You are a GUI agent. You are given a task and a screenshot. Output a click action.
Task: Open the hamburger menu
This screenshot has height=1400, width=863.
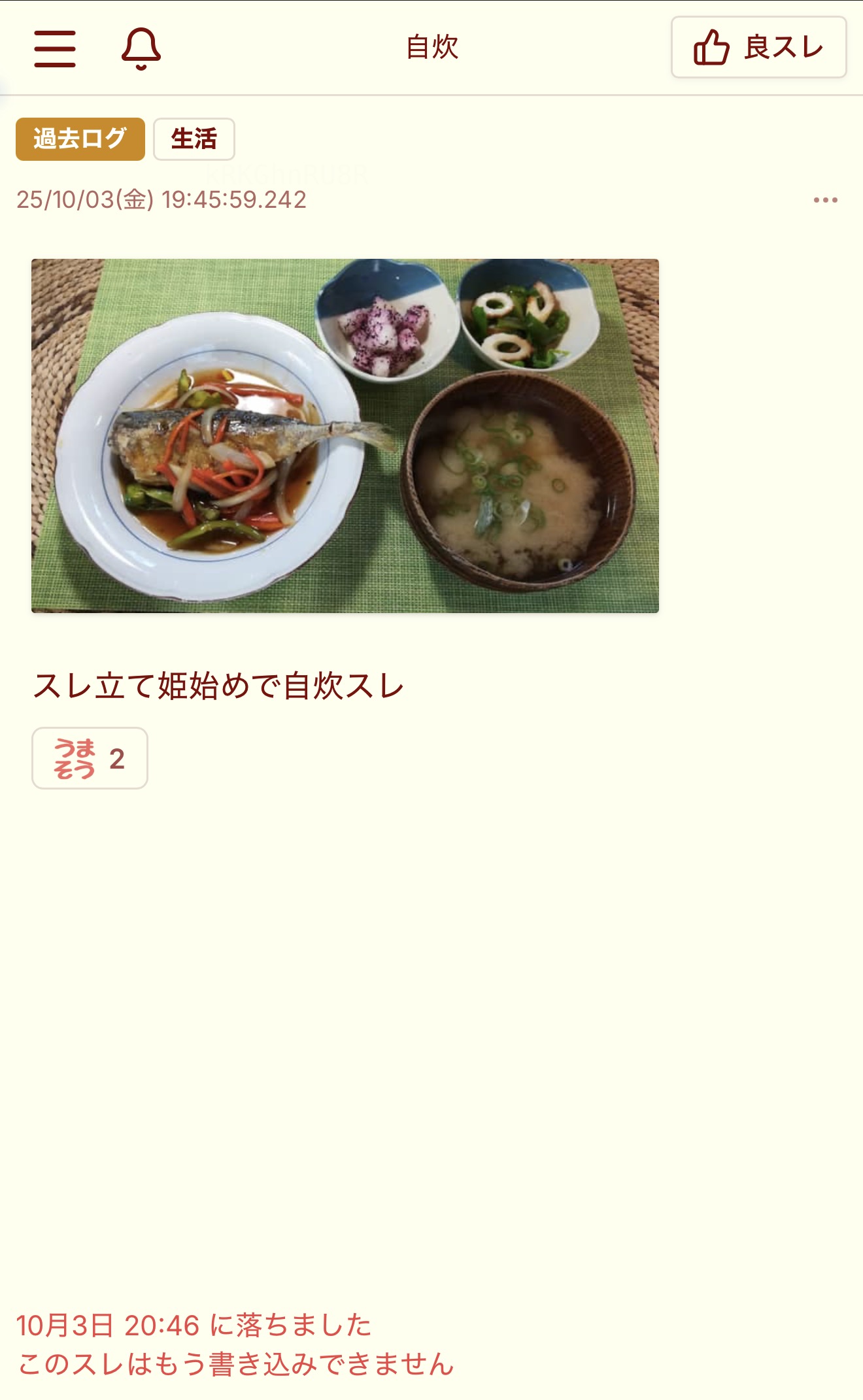coord(55,48)
